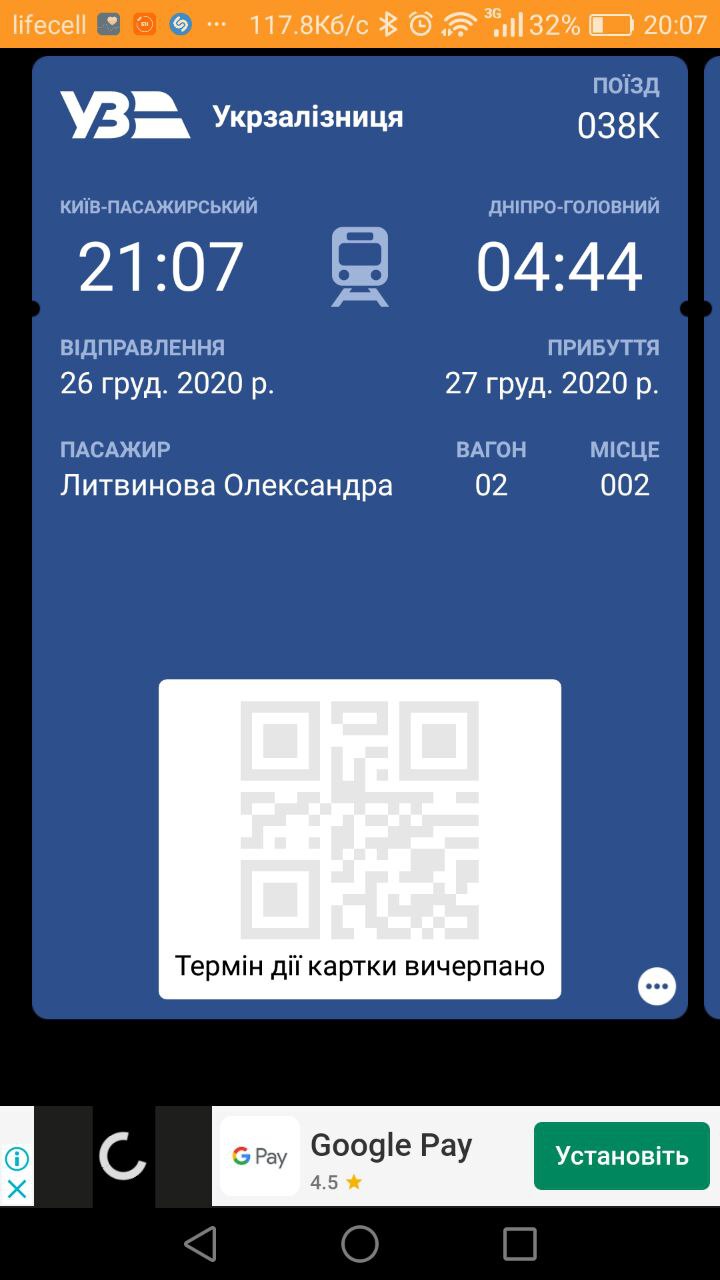
Task: Open the three-dot menu on the ticket card
Action: tap(657, 986)
